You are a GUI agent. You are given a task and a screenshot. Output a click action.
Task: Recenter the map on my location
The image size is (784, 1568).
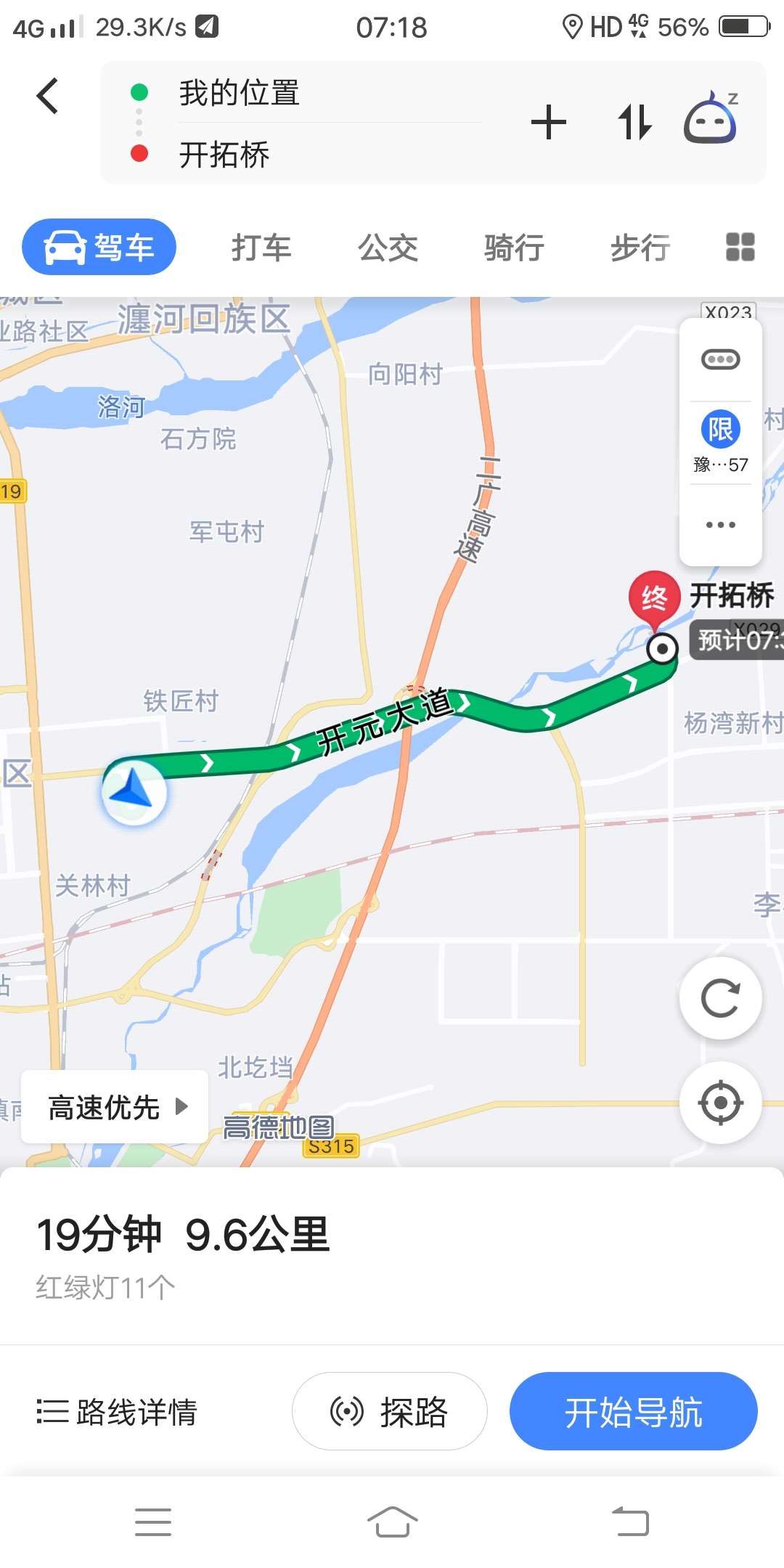[720, 1103]
